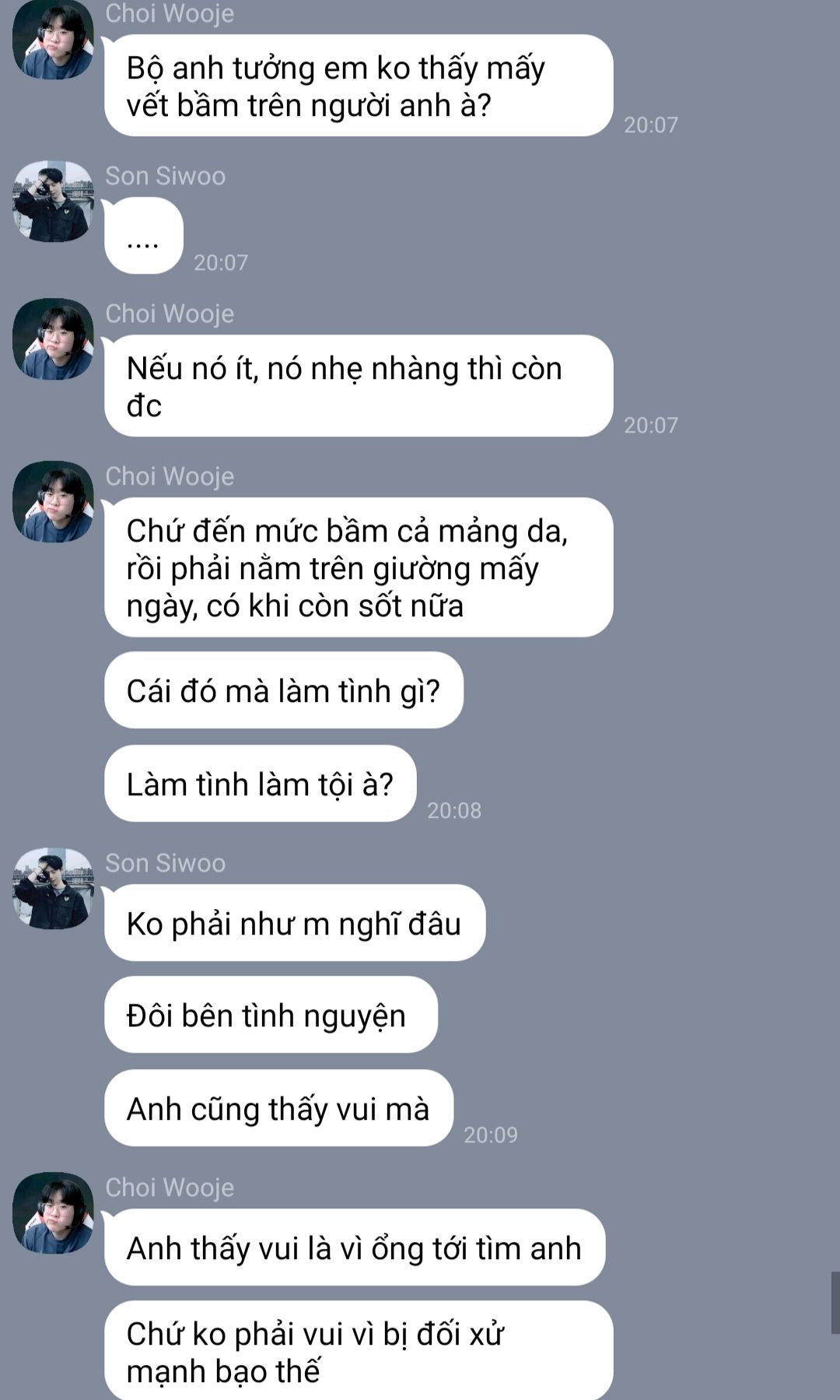Viewport: 840px width, 1400px height.
Task: Open Choi Wooje's avatar beside "Bộ anh tưởng" message
Action: (x=53, y=40)
